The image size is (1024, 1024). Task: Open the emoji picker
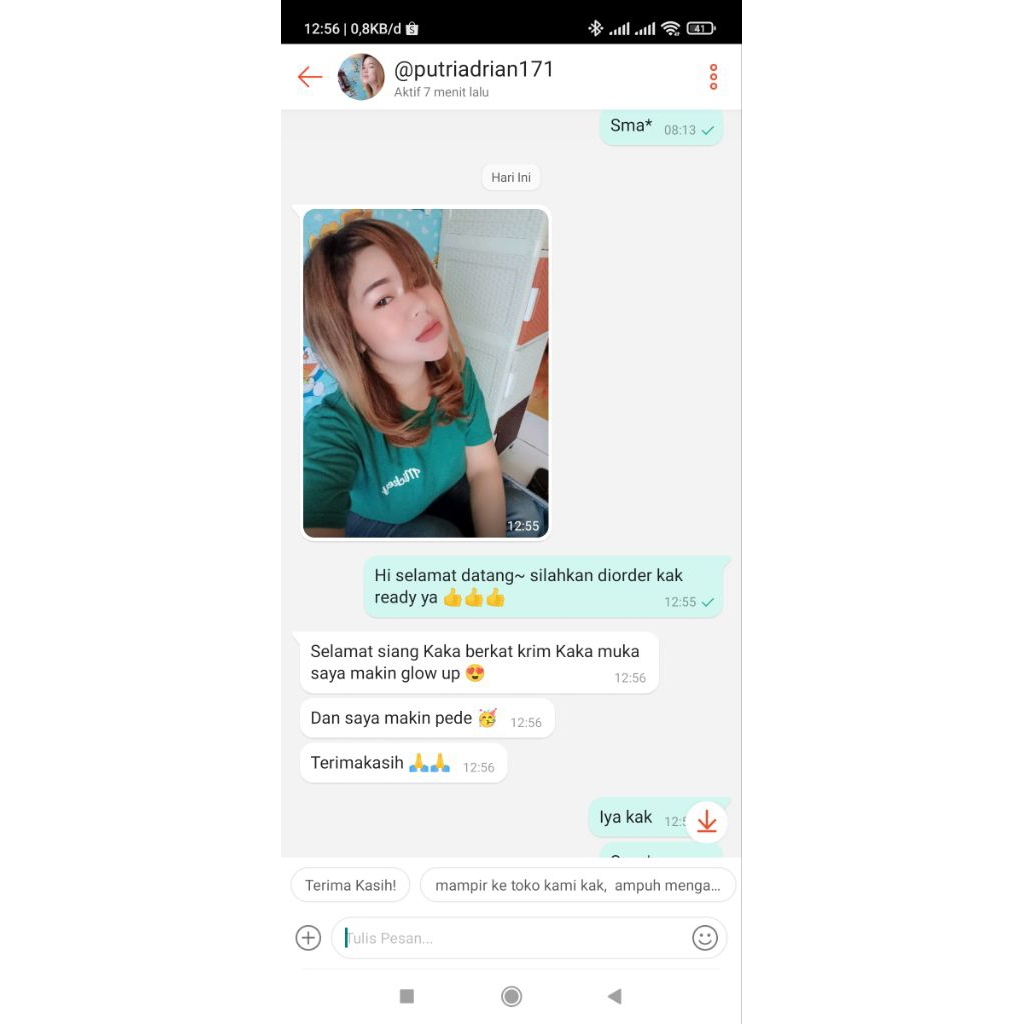tap(705, 938)
